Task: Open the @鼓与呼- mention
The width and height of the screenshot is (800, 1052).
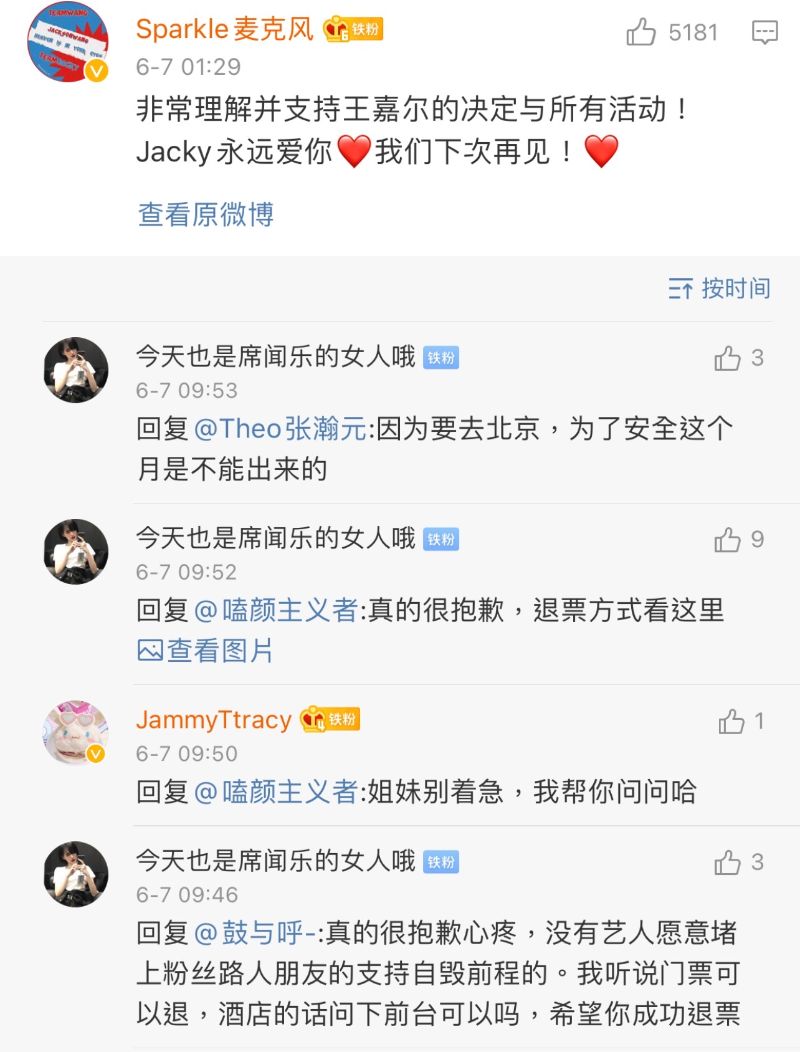Action: tap(254, 933)
